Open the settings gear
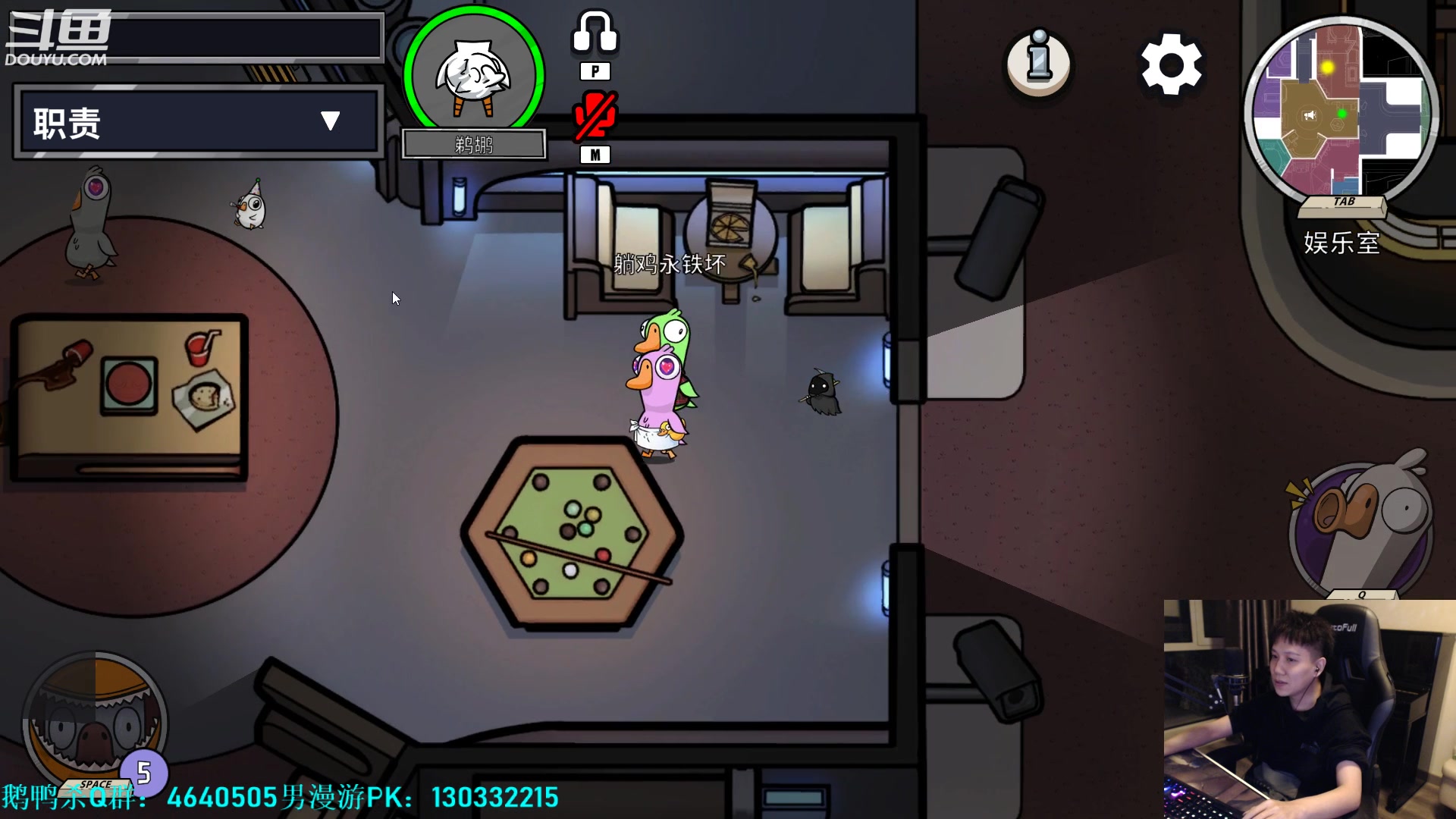1456x819 pixels. click(x=1171, y=65)
